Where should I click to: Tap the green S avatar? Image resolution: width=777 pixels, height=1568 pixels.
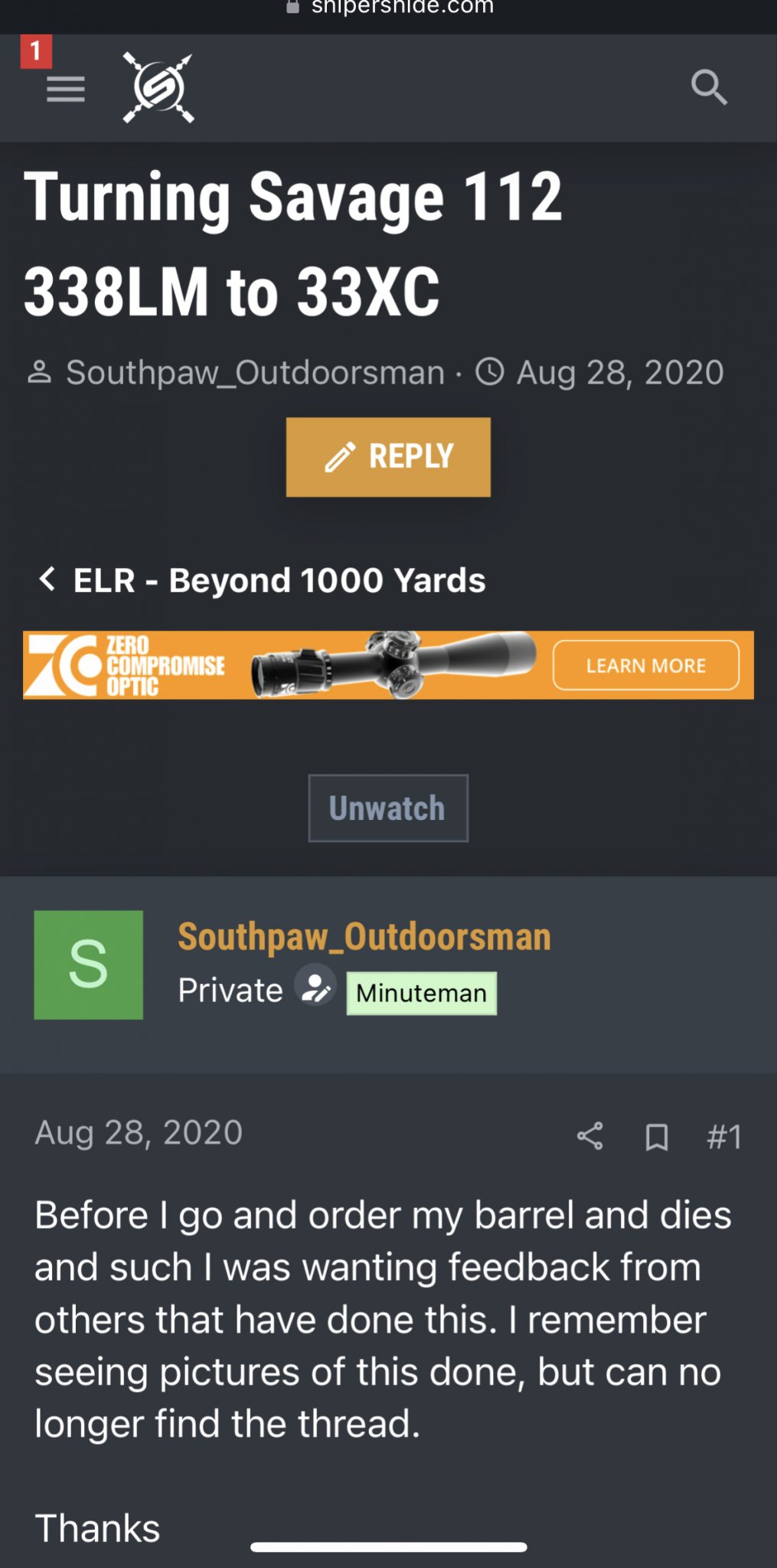[x=89, y=965]
